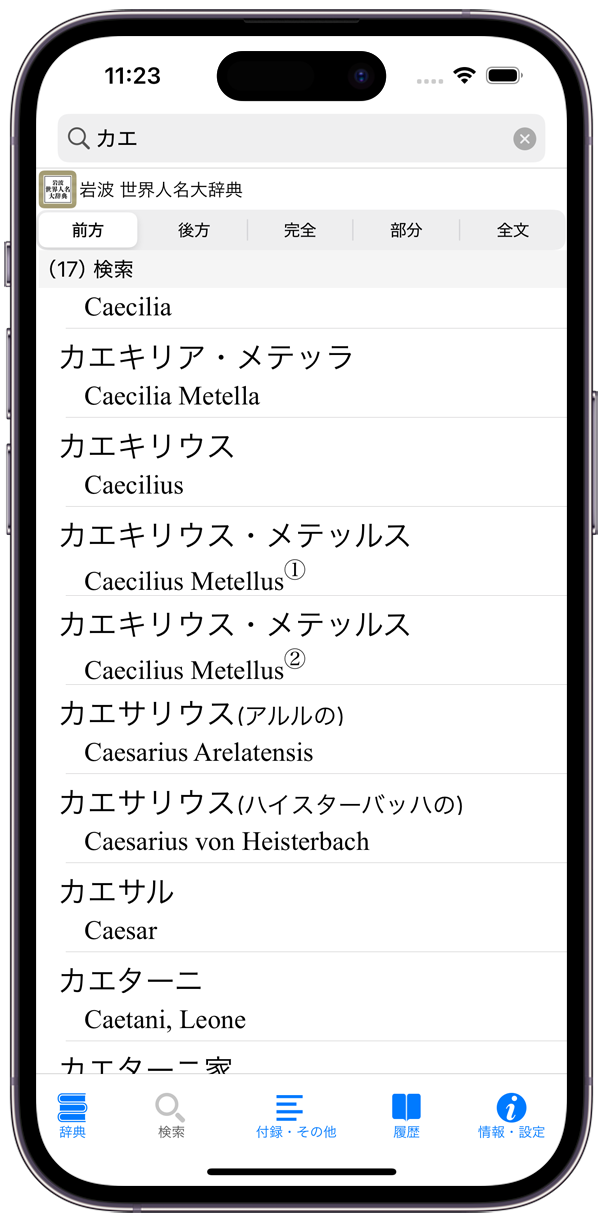This screenshot has width=603, height=1222.
Task: Clear the search text
Action: point(525,139)
